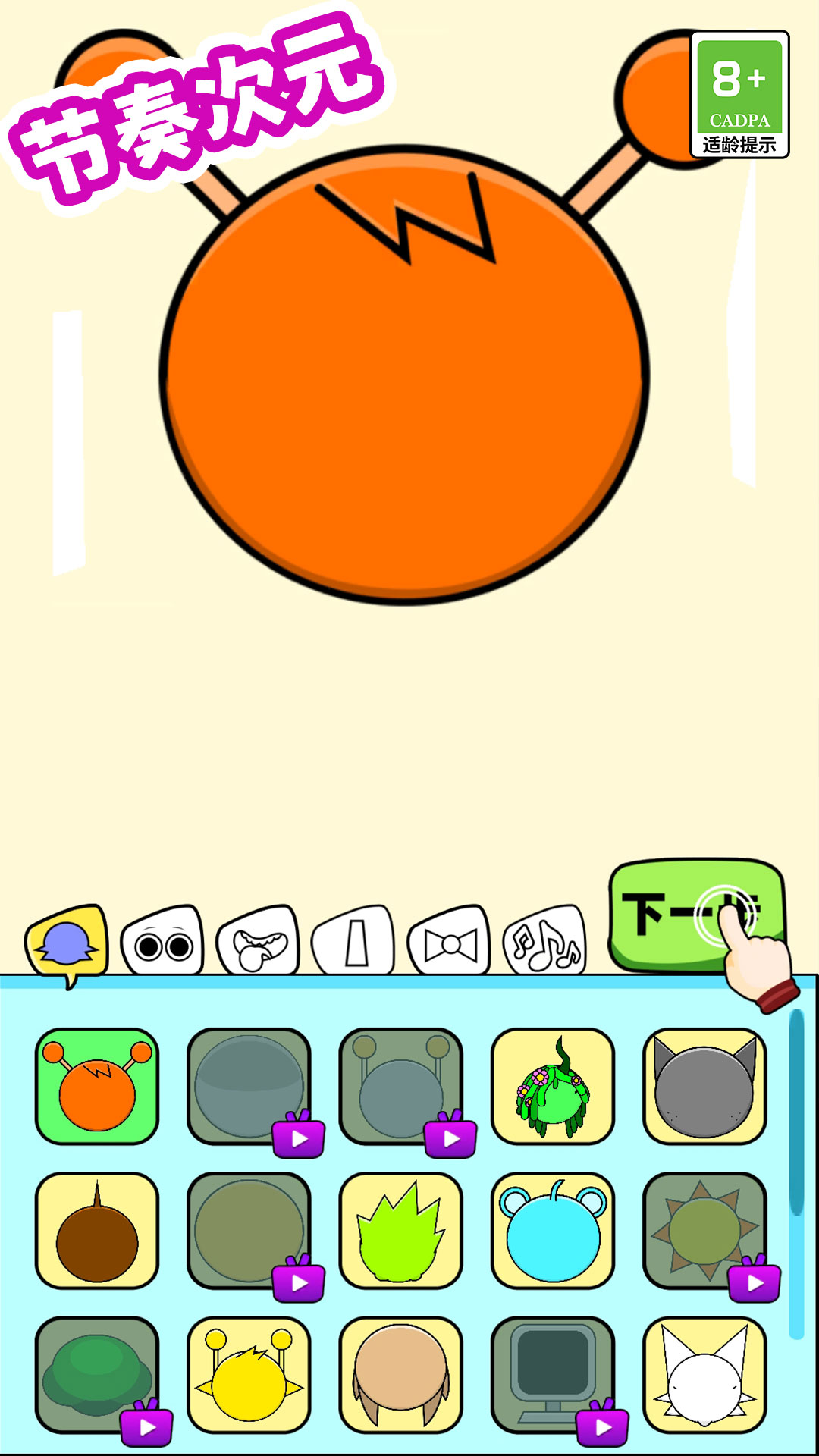This screenshot has height=1456, width=819.
Task: Choose the brown spiked head
Action: point(97,1230)
